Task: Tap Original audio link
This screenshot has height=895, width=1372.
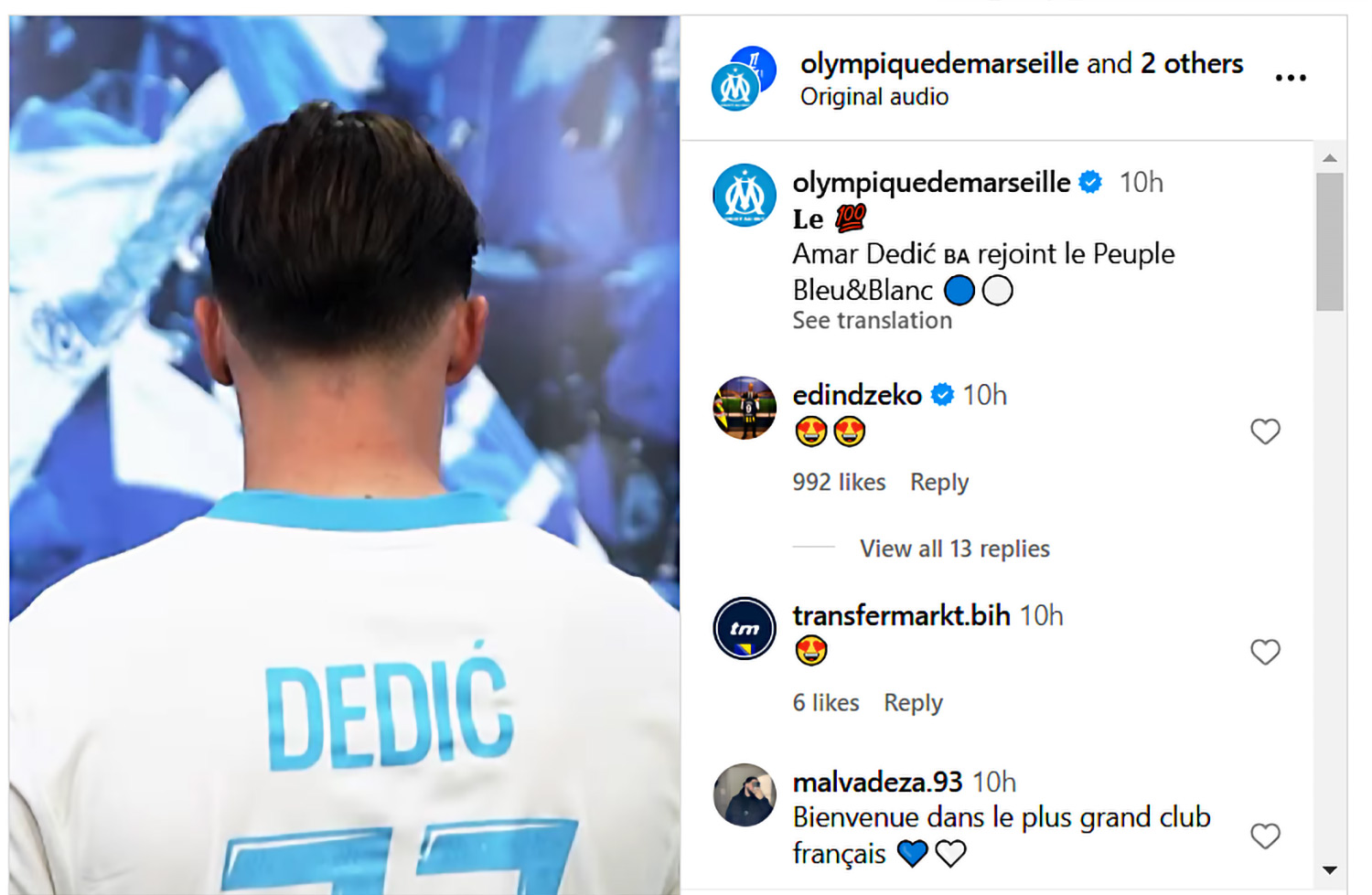Action: [874, 97]
